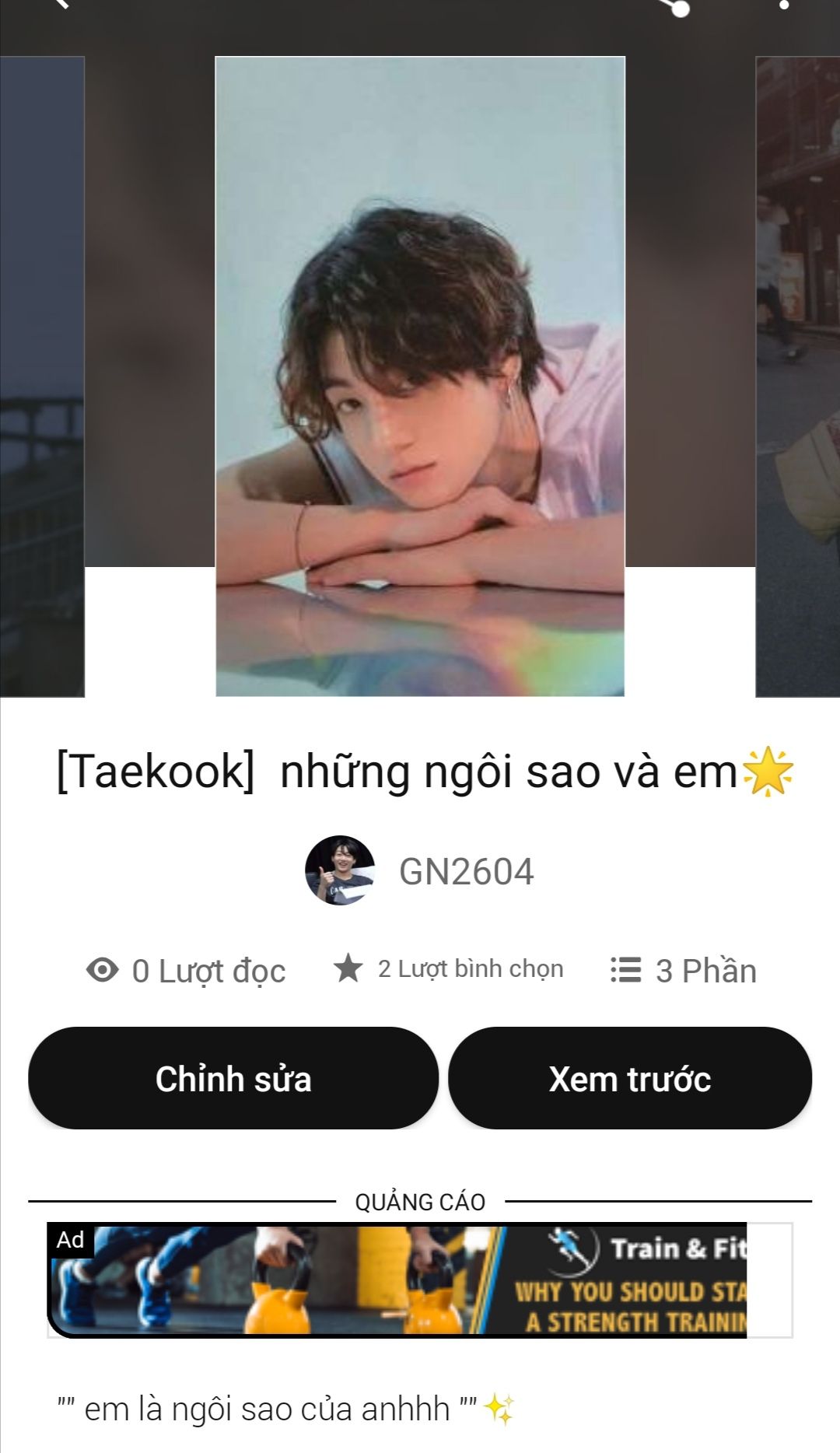Tap the Chỉnh sửa button
The width and height of the screenshot is (840, 1453).
click(233, 1078)
